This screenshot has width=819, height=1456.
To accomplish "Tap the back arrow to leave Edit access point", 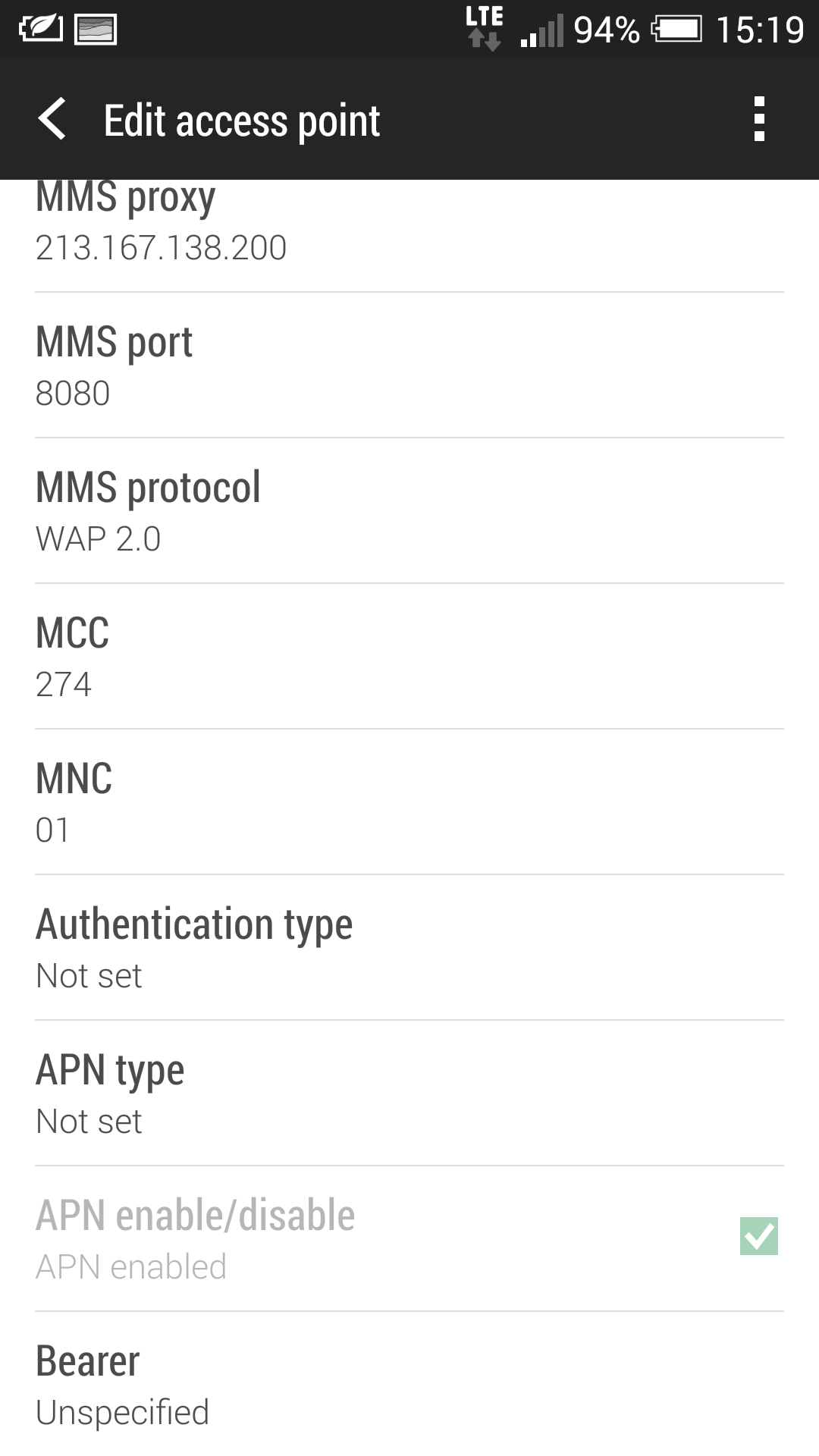I will (53, 120).
